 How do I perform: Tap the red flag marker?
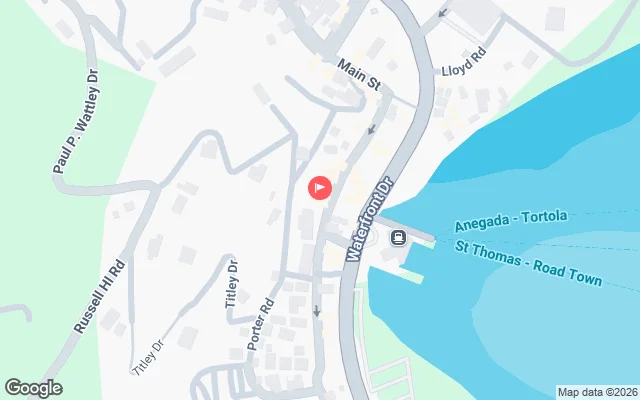coord(320,187)
